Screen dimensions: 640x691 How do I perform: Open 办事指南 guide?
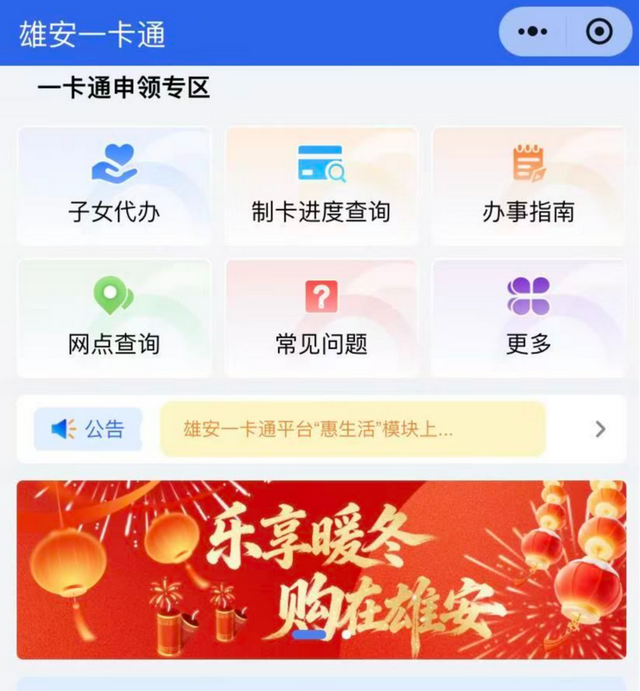pyautogui.click(x=528, y=186)
